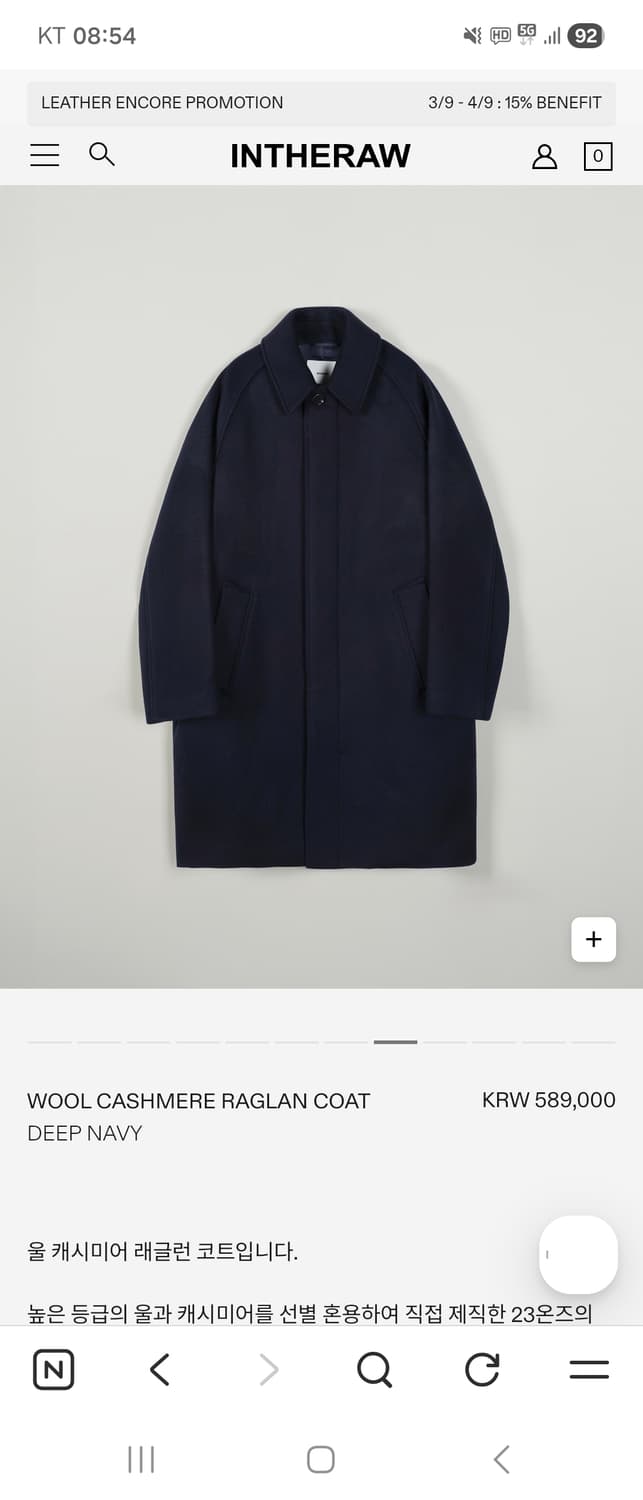Viewport: 643px width, 1500px height.
Task: Open the Naver home button
Action: (54, 1369)
